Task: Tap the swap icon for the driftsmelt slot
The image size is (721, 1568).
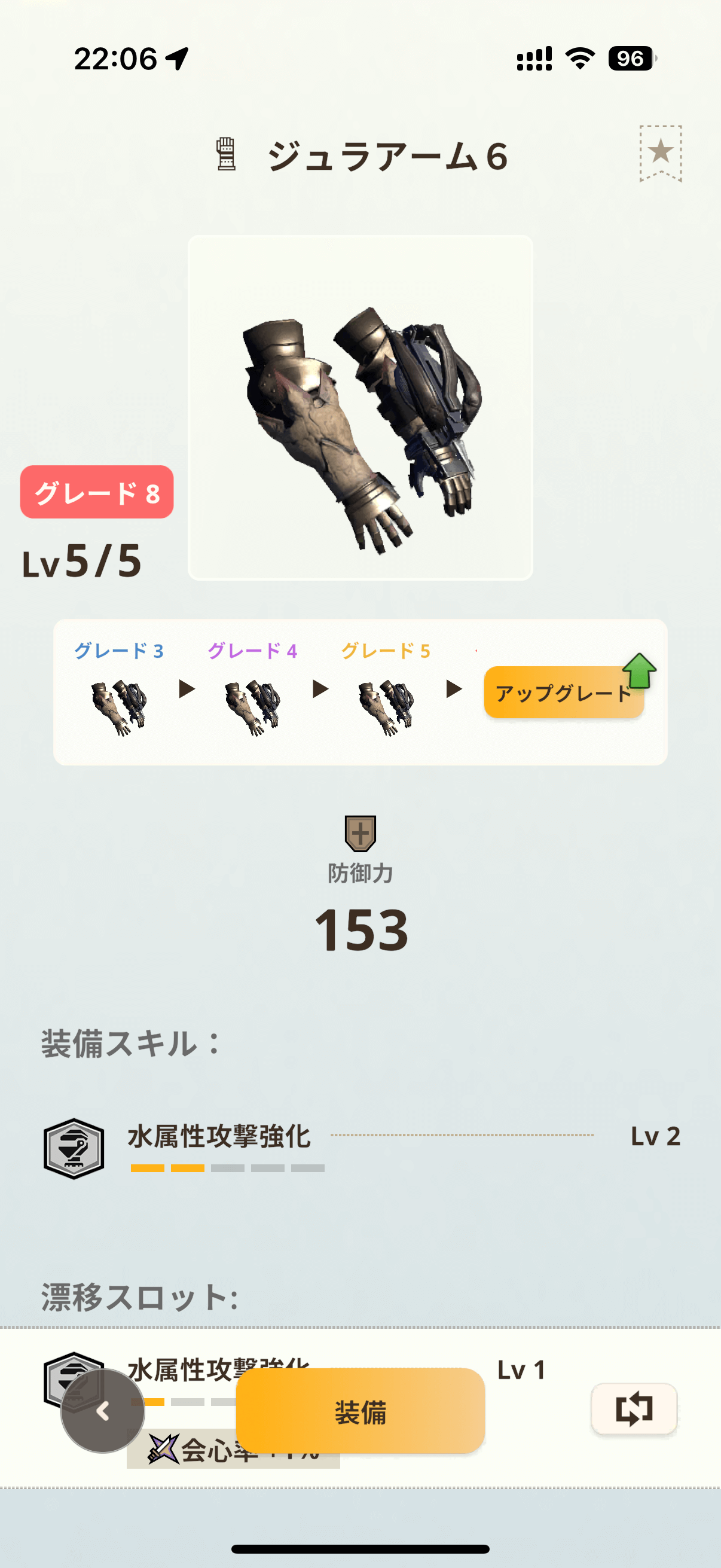Action: tap(634, 1408)
